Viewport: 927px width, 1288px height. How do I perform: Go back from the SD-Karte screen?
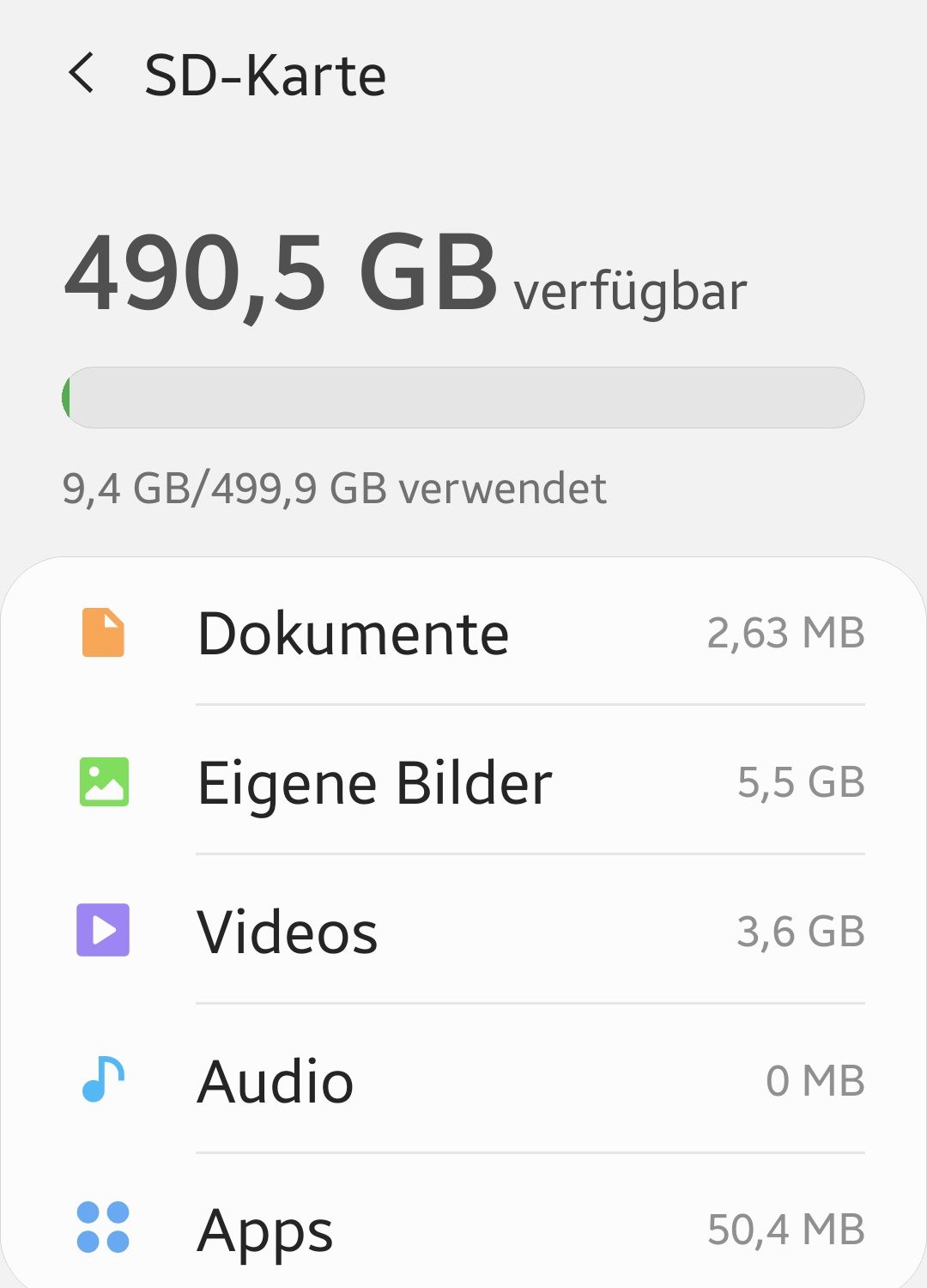(82, 73)
